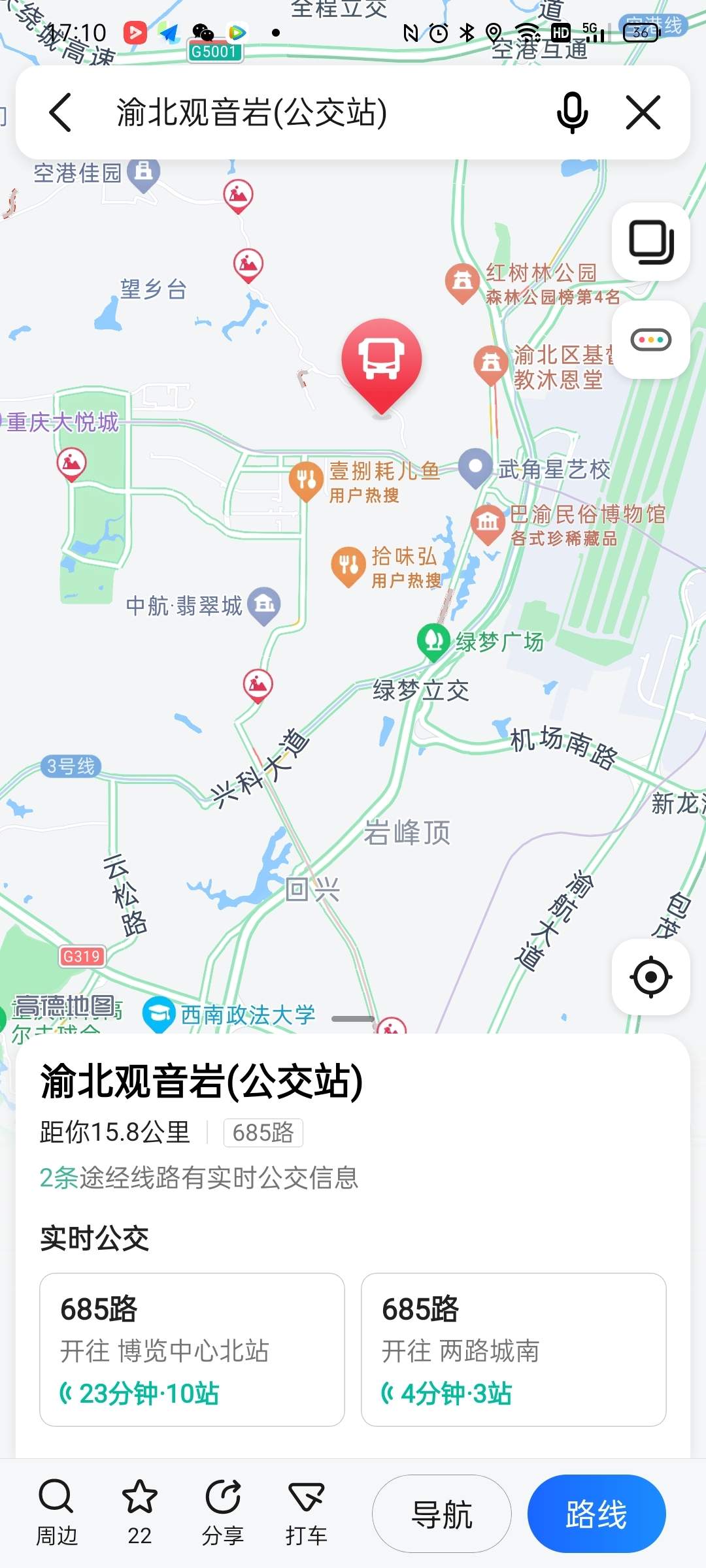Start navigation with 导航

(x=442, y=1514)
